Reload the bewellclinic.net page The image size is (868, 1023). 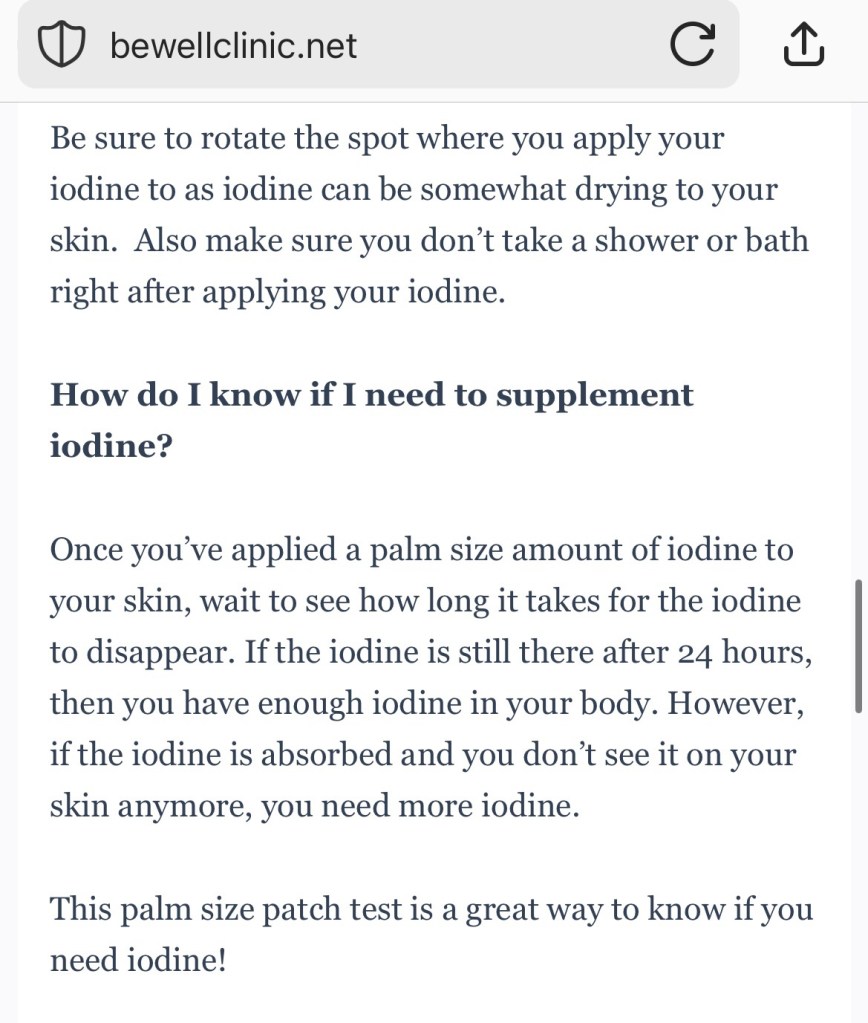tap(692, 44)
